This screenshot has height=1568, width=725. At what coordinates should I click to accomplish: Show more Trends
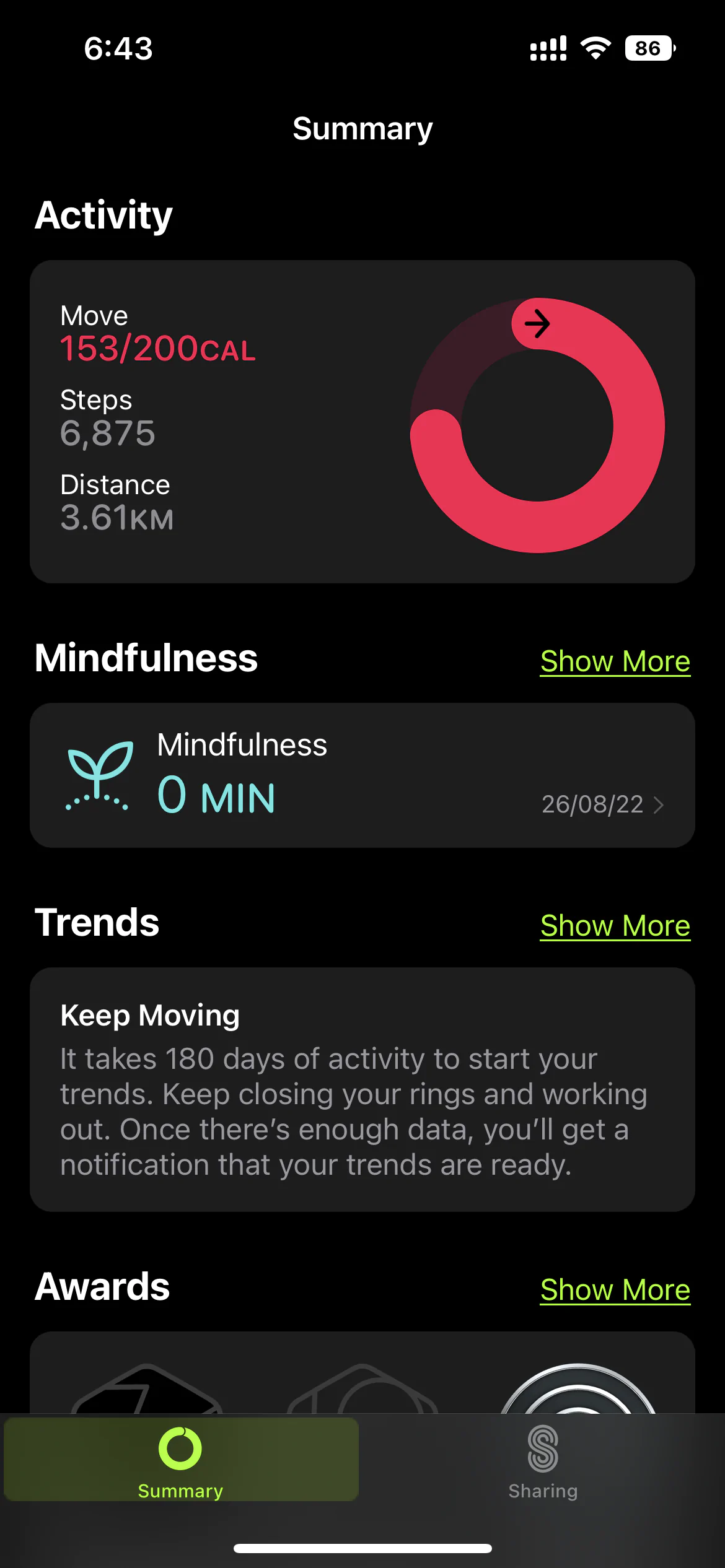(x=615, y=925)
